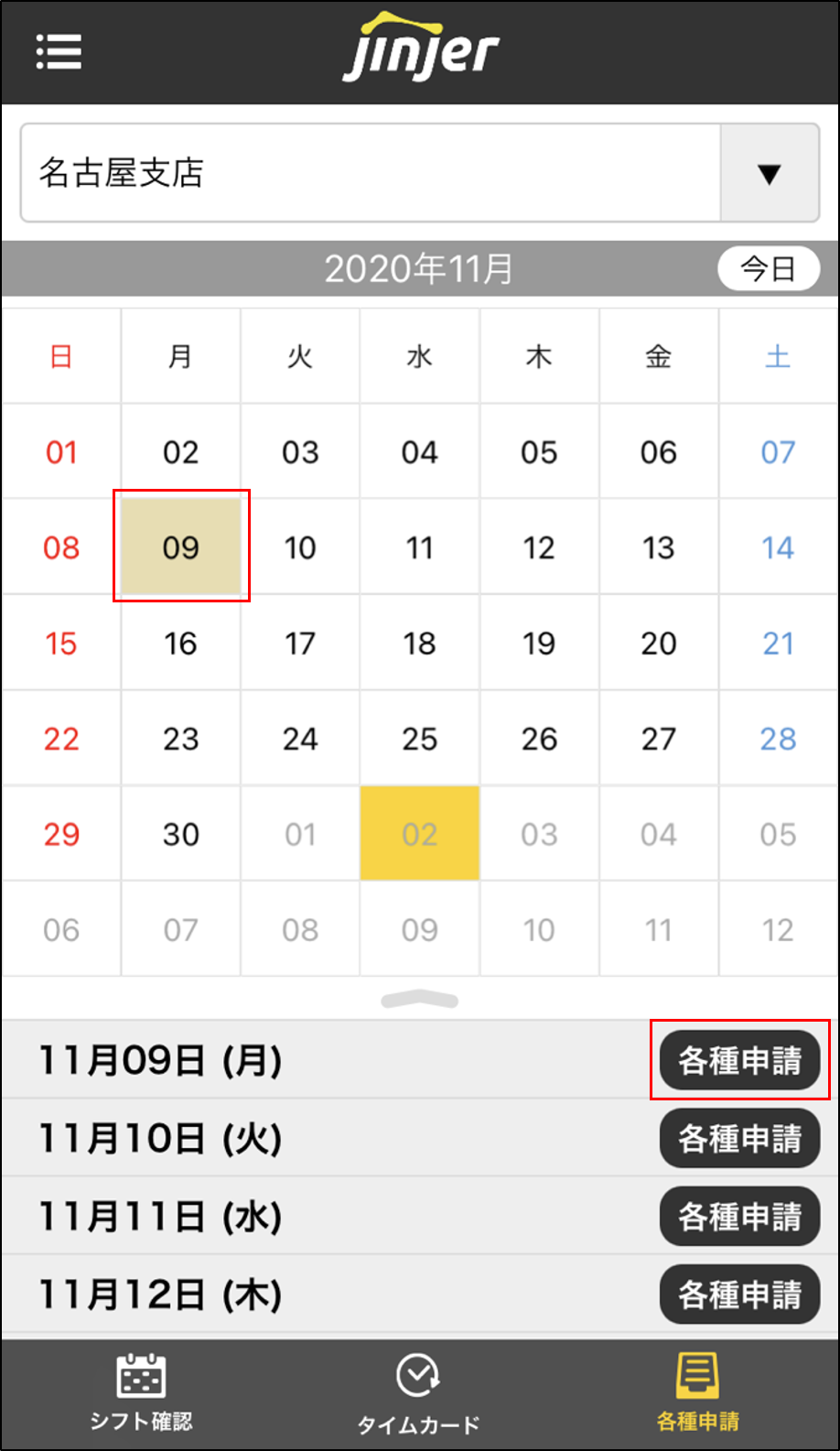840x1451 pixels.
Task: Select November 16 on the calendar
Action: [181, 644]
